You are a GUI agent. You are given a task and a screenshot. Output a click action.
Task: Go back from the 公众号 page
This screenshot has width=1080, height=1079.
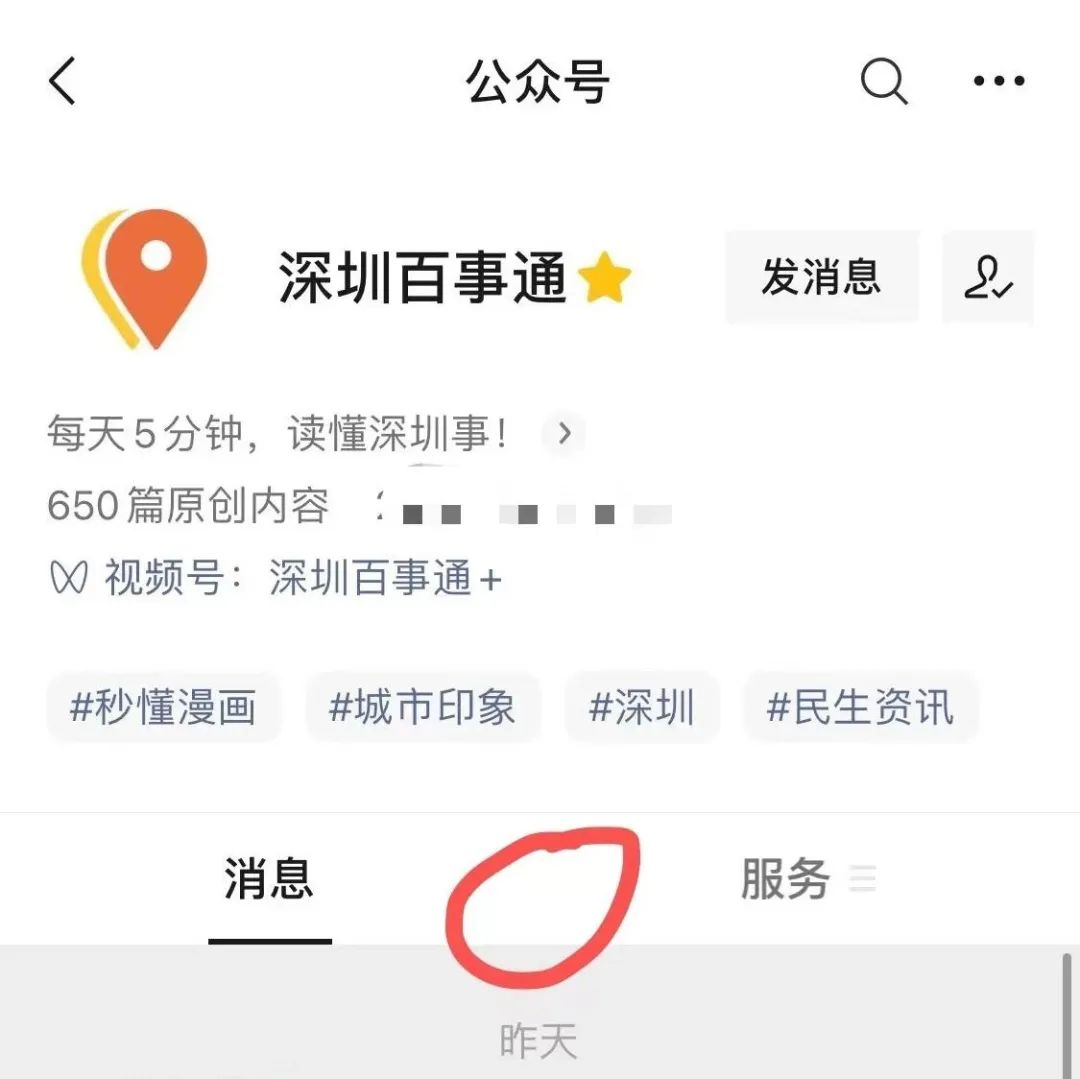[62, 82]
